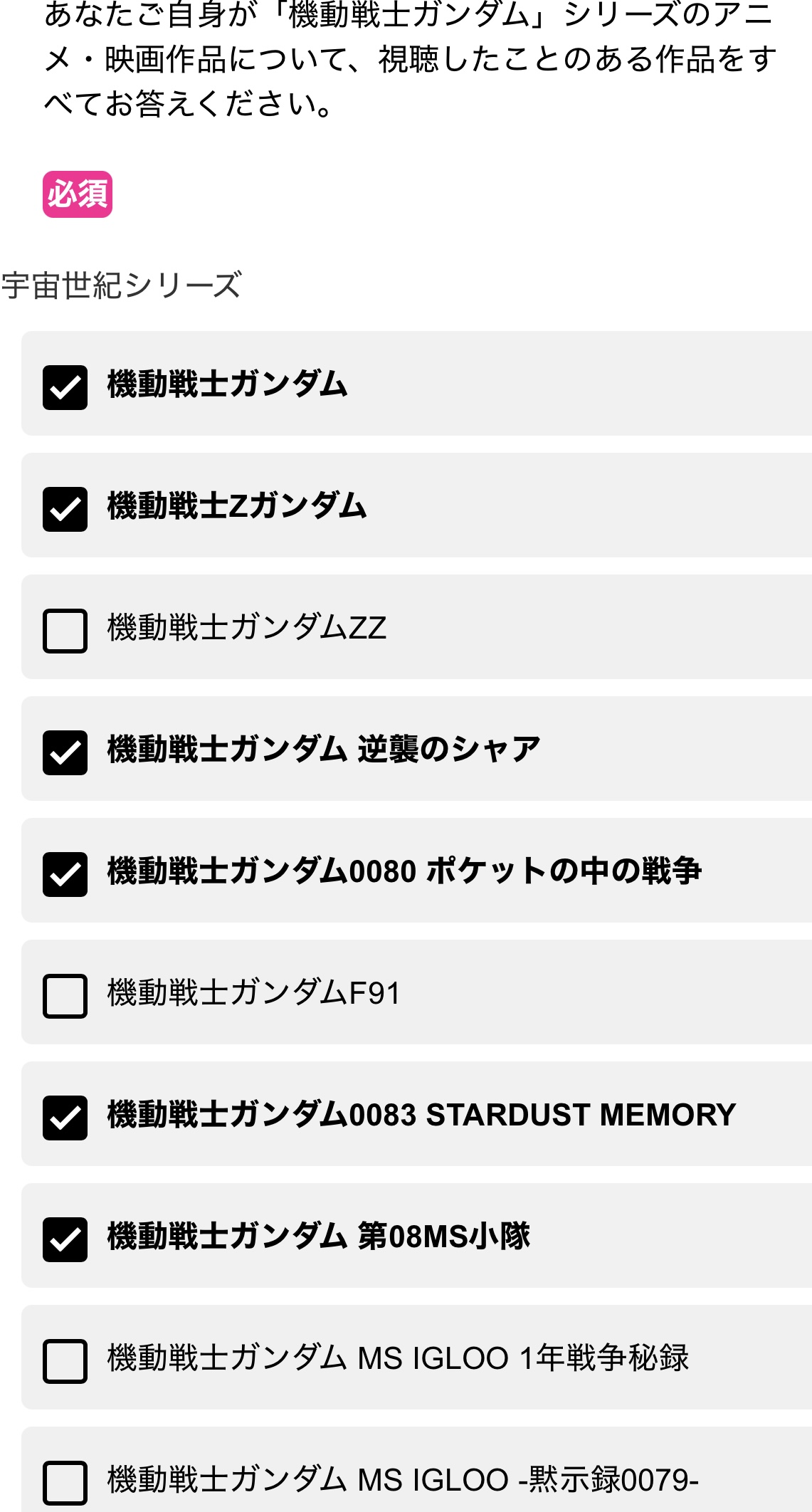Select MS IGLOO -黙示録0079- option
Viewport: 812px width, 1512px height.
point(65,1483)
